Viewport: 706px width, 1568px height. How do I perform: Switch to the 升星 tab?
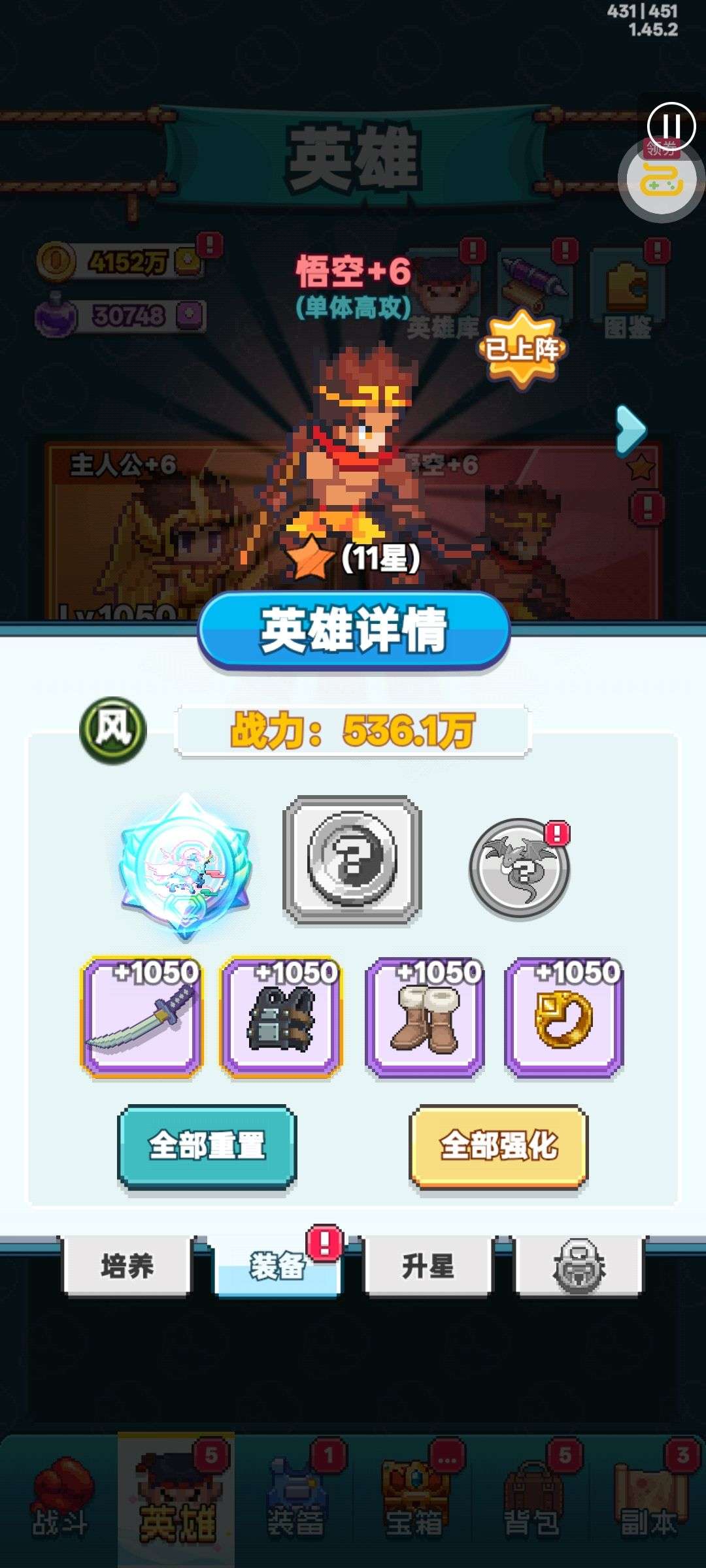coord(428,1266)
